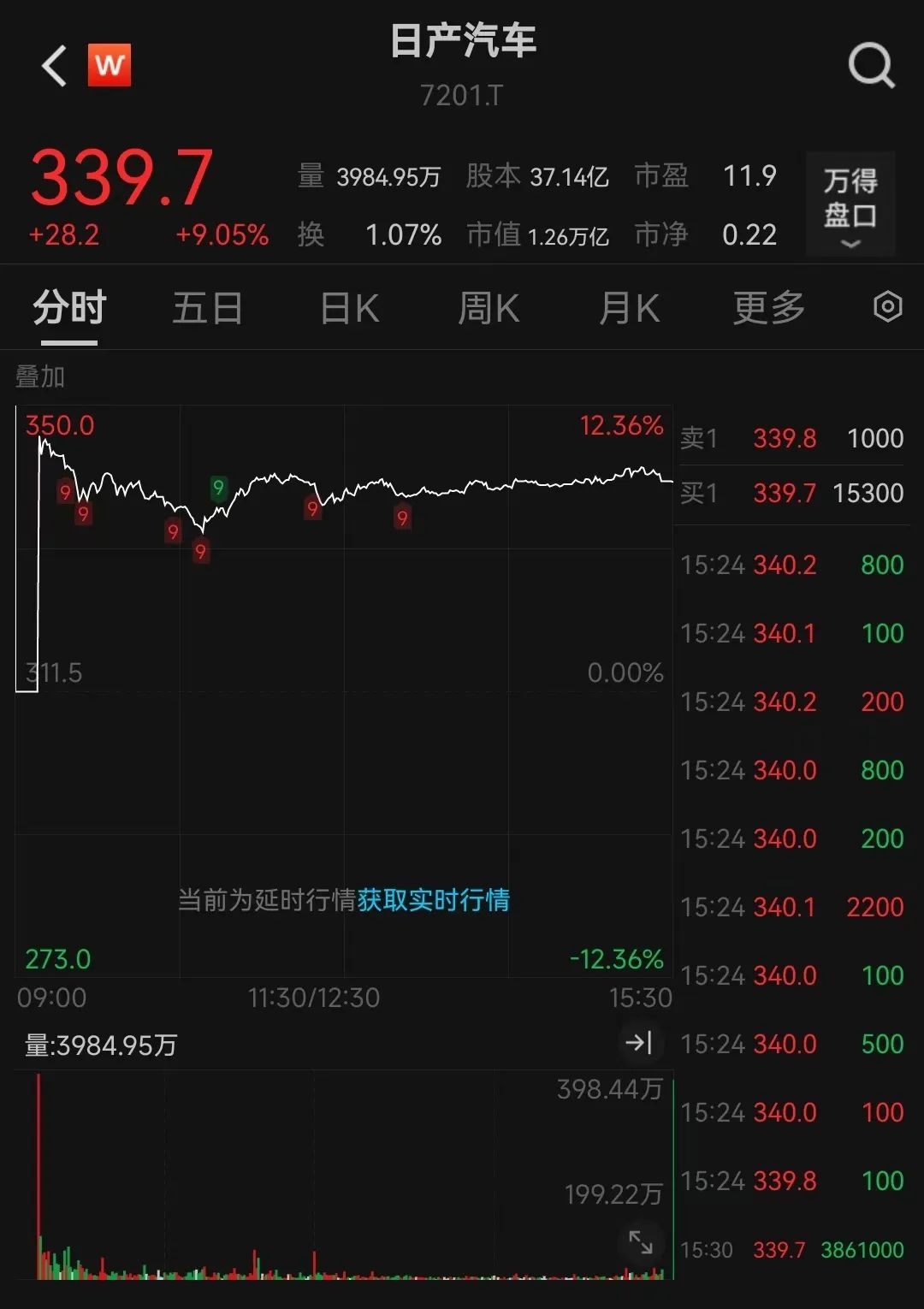Switch to the 日K chart tab
The image size is (924, 1309).
pyautogui.click(x=349, y=308)
